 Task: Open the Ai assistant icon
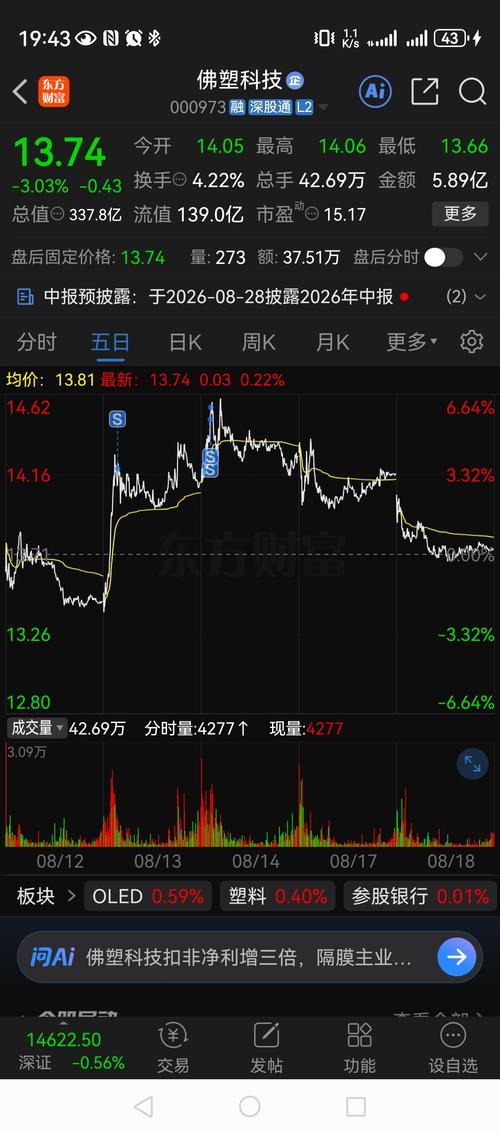375,91
